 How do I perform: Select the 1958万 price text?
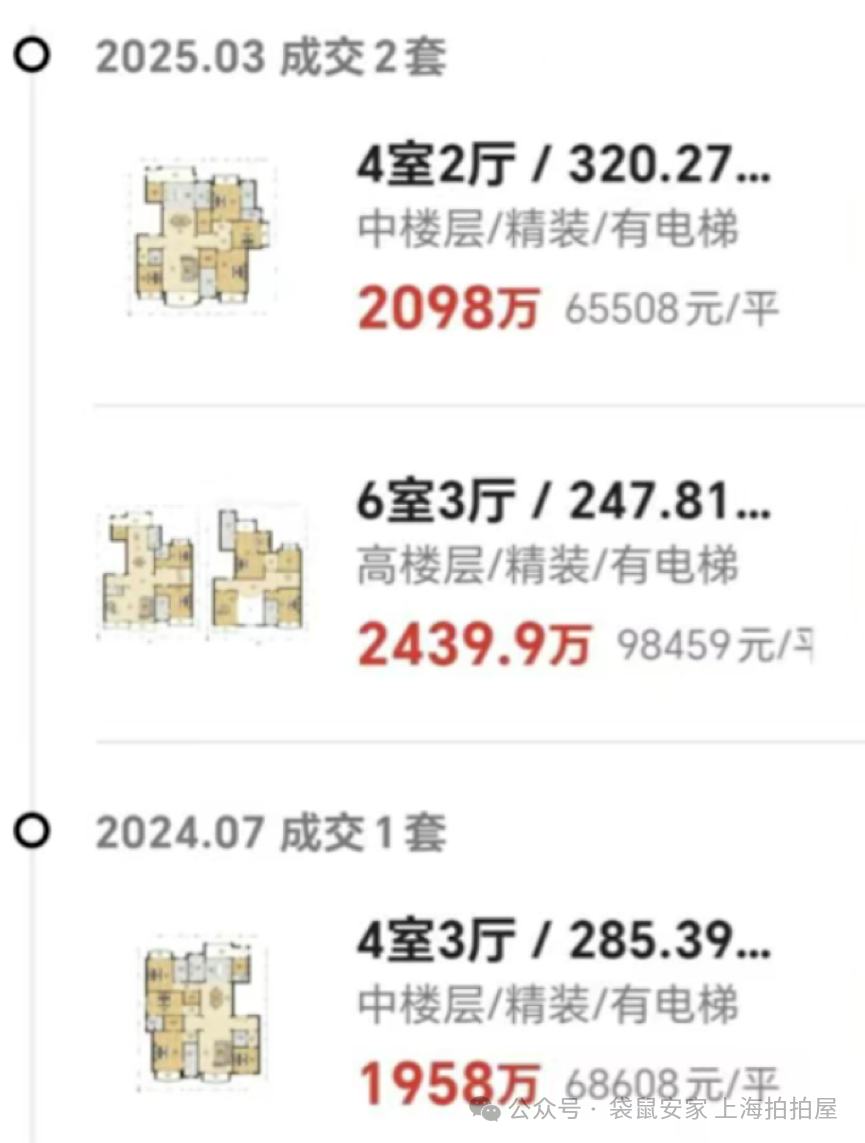[x=450, y=1079]
